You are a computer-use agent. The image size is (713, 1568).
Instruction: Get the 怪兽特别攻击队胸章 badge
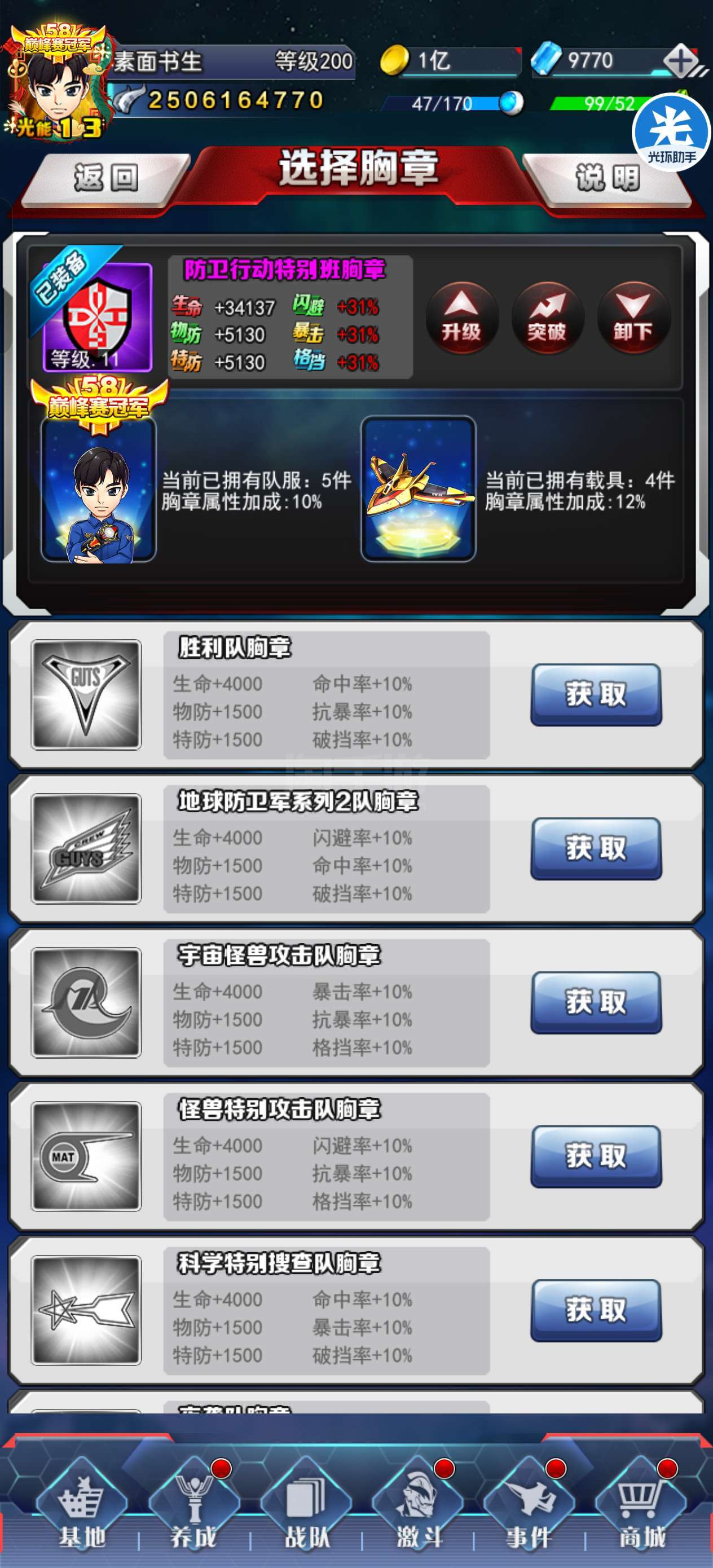[596, 1156]
